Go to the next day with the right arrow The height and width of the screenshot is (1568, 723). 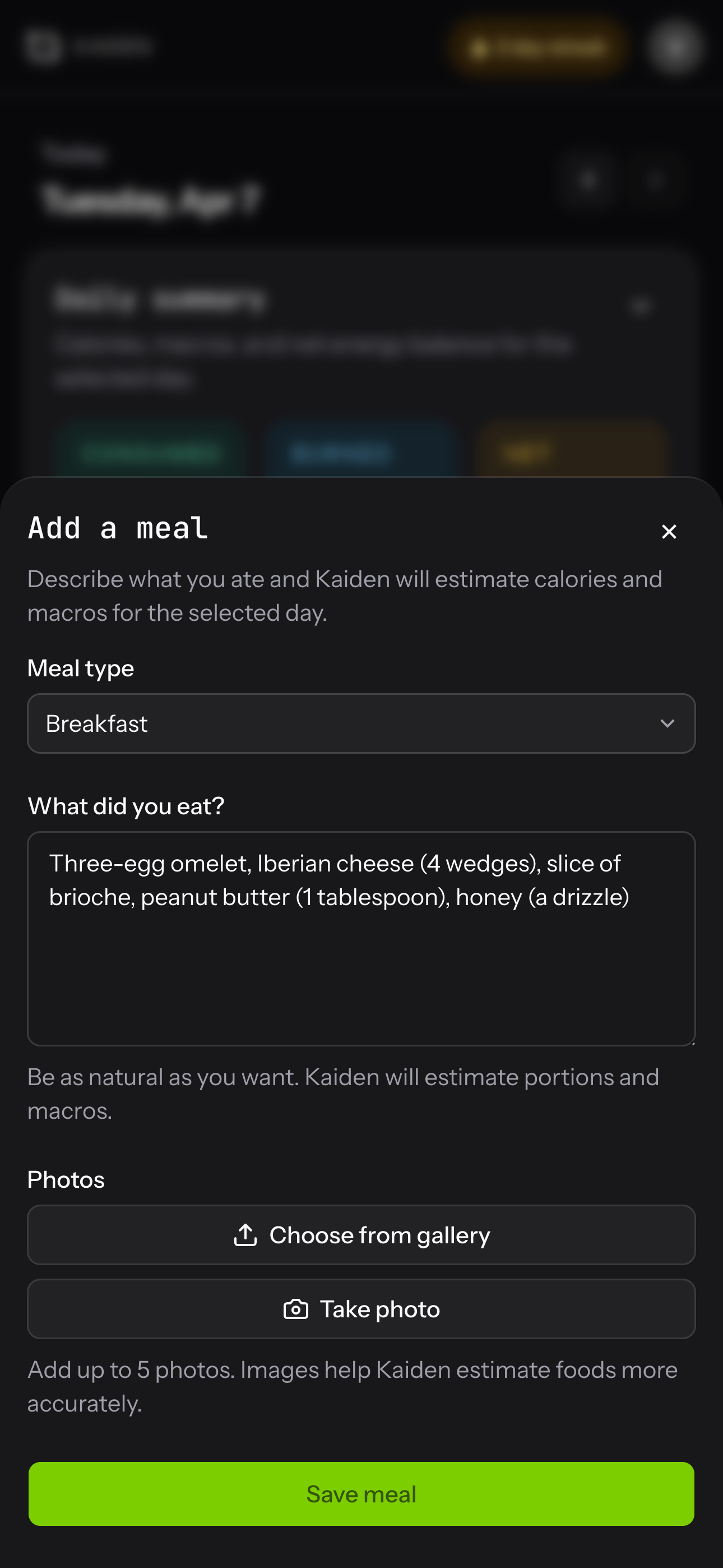click(x=656, y=178)
